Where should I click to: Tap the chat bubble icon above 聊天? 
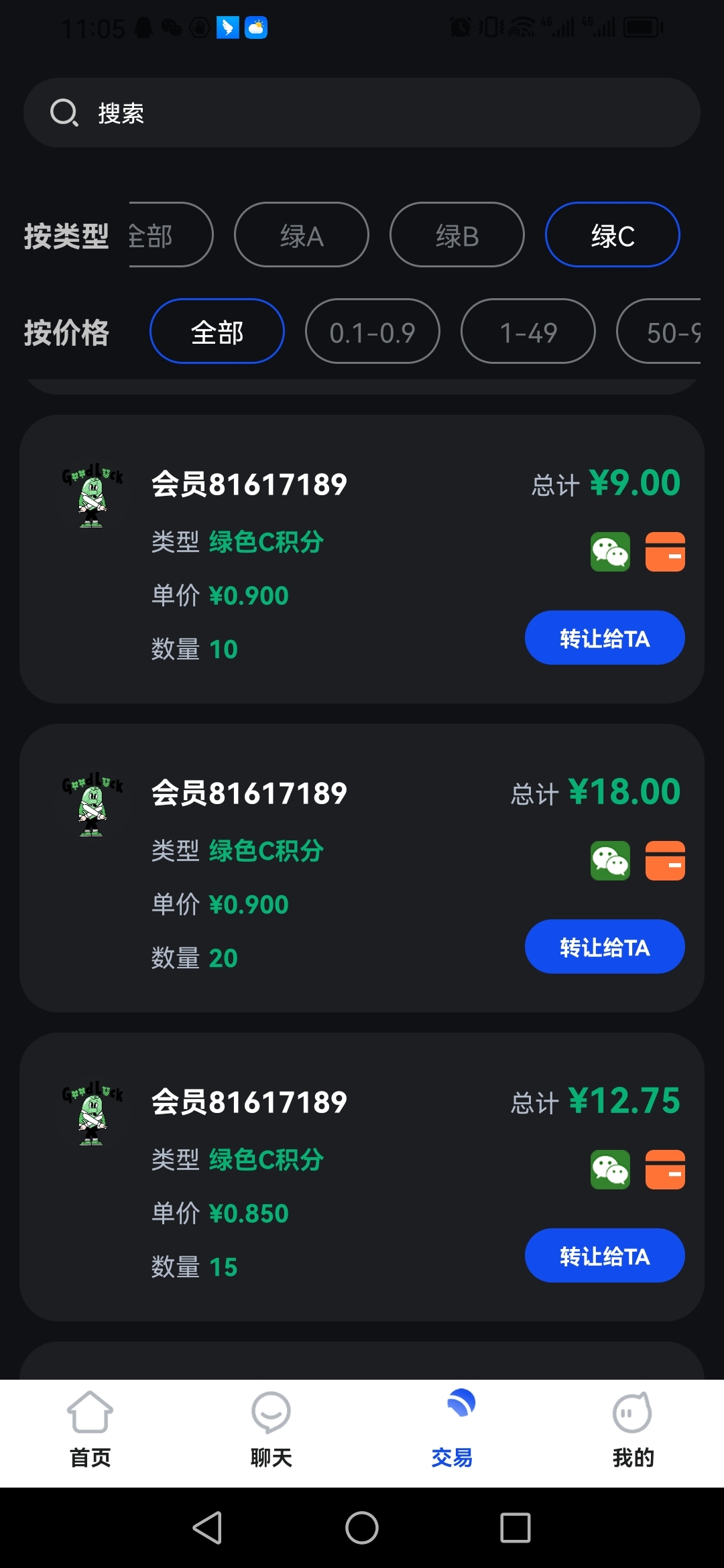click(x=271, y=1412)
